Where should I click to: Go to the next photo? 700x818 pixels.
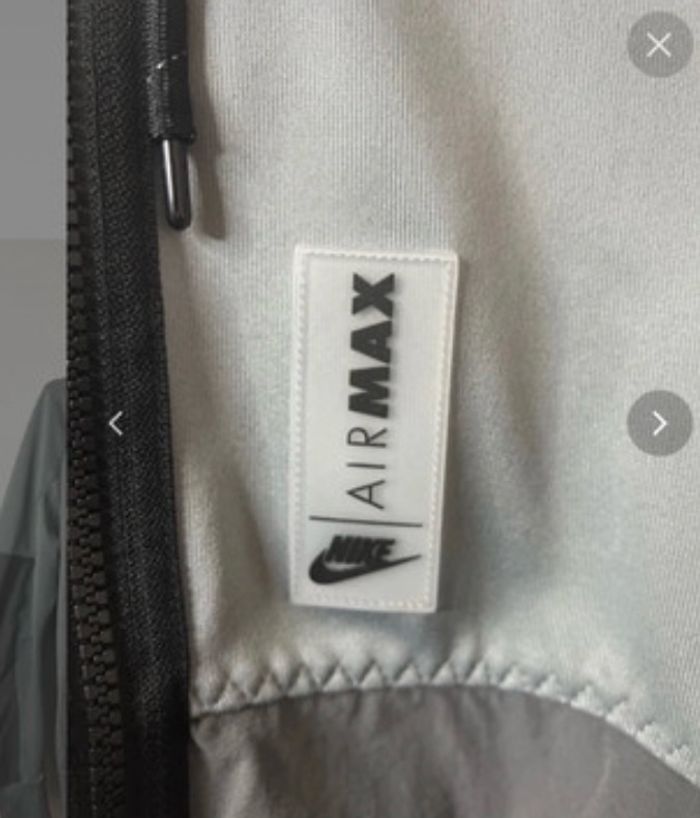tap(659, 423)
